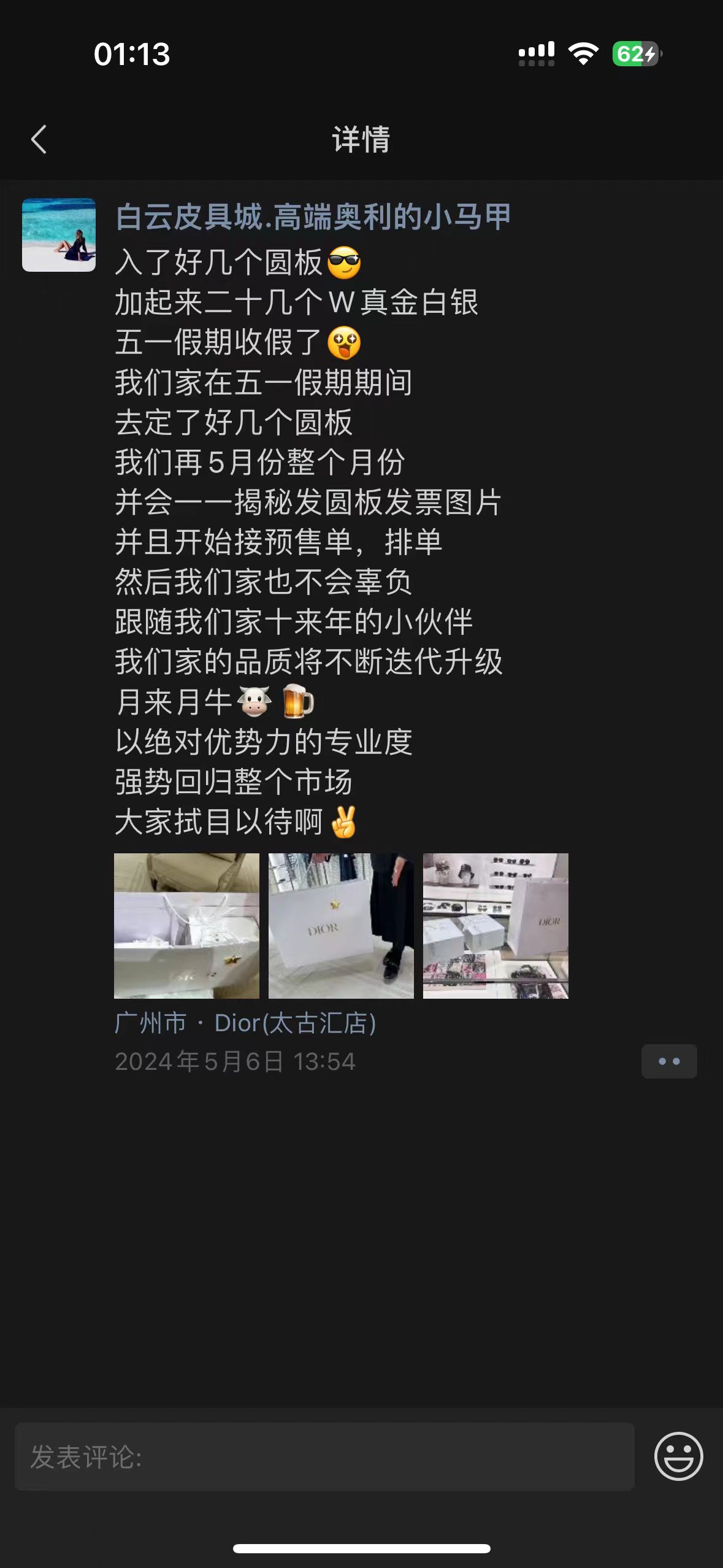Go back from the 详情 page
723x1568 pixels.
[39, 139]
